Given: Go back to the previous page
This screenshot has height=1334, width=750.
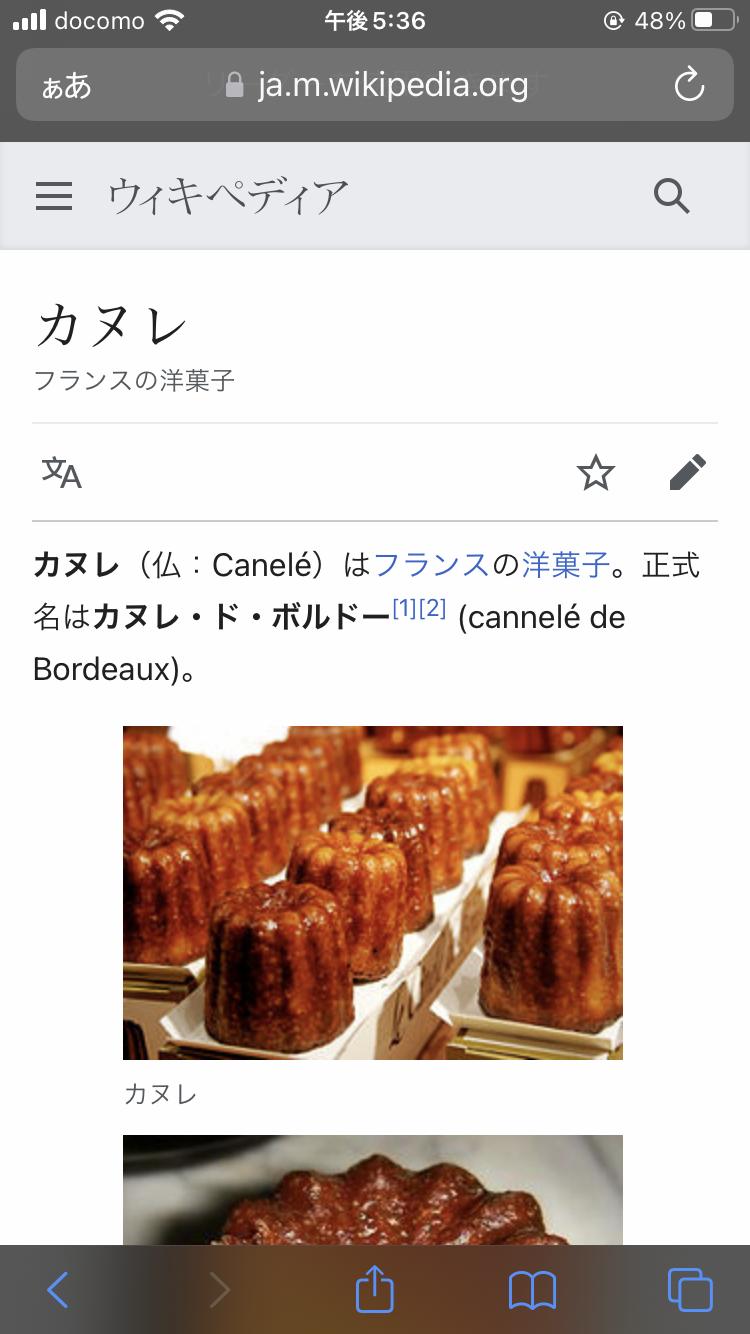Looking at the screenshot, I should 58,1290.
